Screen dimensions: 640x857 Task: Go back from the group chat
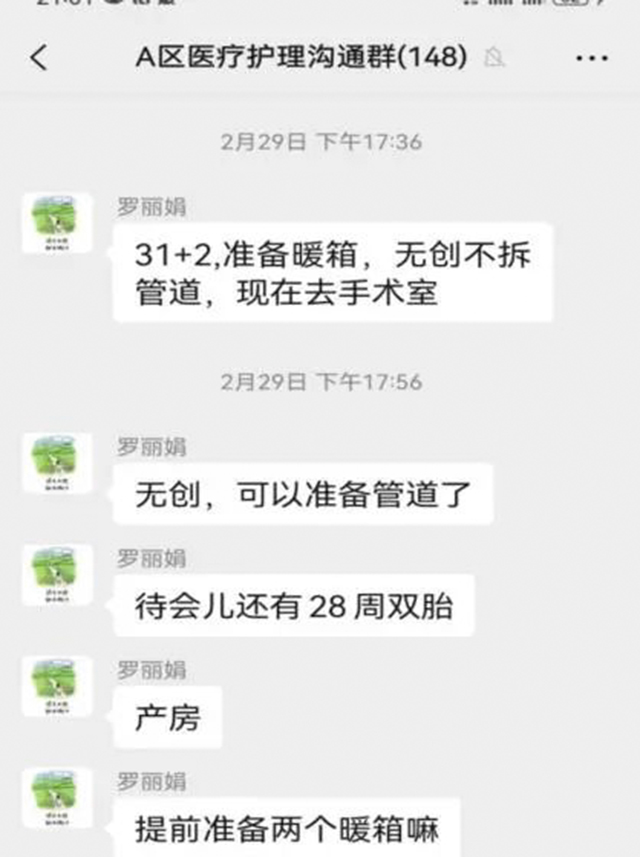click(x=38, y=58)
